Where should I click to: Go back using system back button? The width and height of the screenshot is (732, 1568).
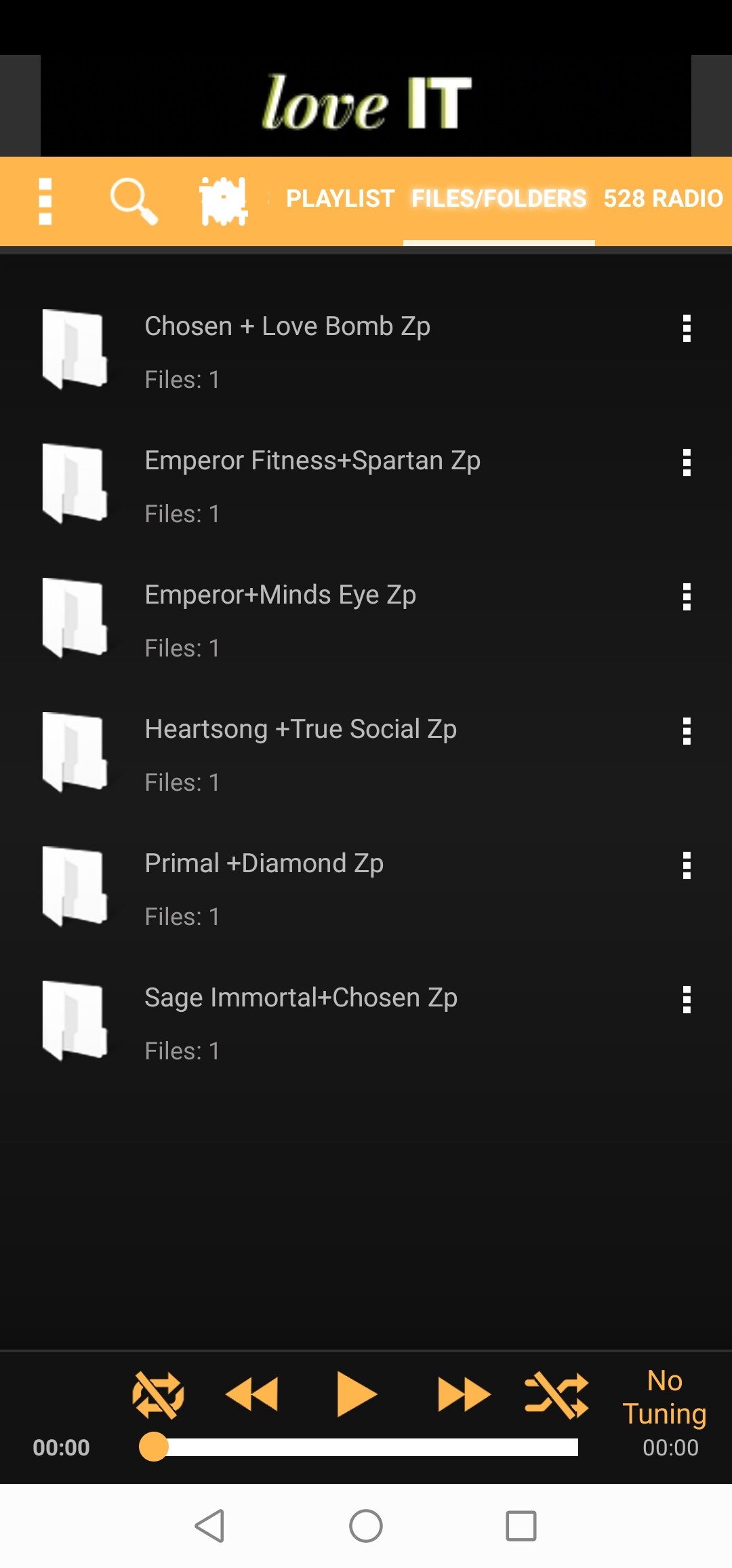[x=210, y=1526]
